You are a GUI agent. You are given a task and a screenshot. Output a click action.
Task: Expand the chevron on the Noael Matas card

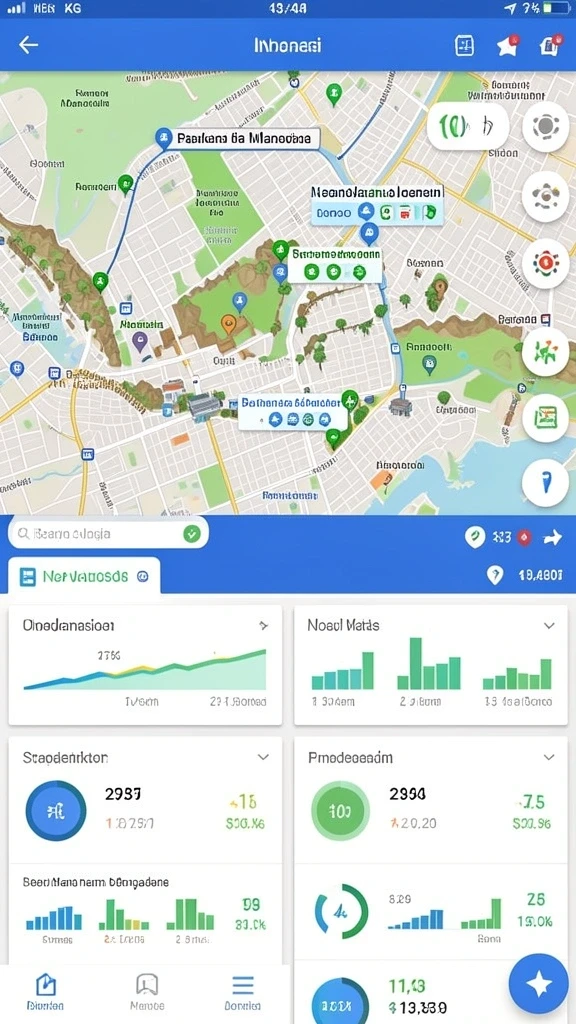(549, 626)
